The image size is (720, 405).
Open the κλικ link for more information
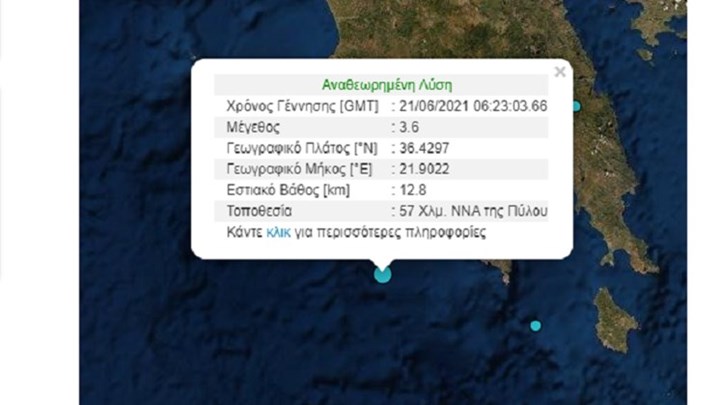[x=277, y=232]
